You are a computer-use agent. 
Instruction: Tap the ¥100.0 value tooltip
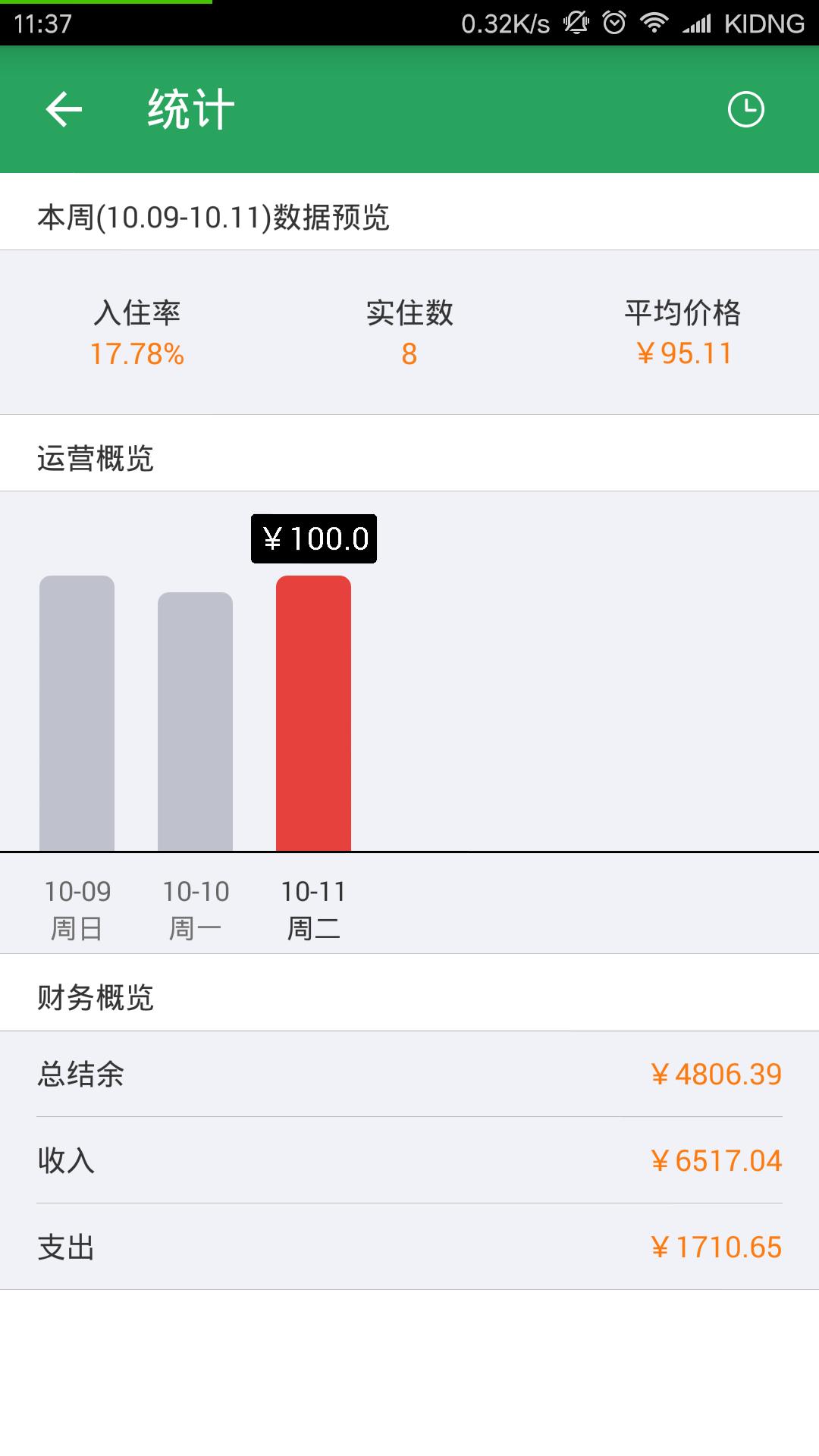point(314,539)
